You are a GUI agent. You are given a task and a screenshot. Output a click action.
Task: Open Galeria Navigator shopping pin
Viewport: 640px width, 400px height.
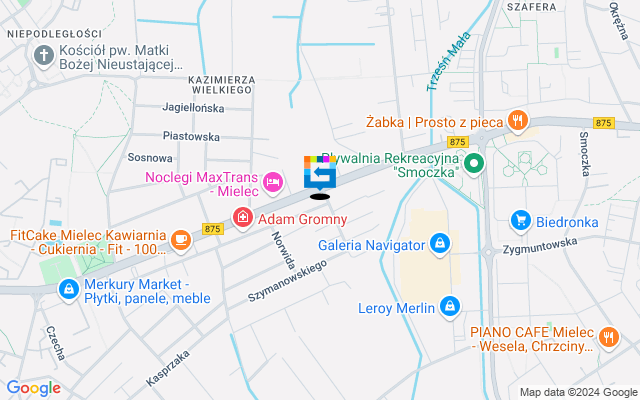(x=440, y=243)
